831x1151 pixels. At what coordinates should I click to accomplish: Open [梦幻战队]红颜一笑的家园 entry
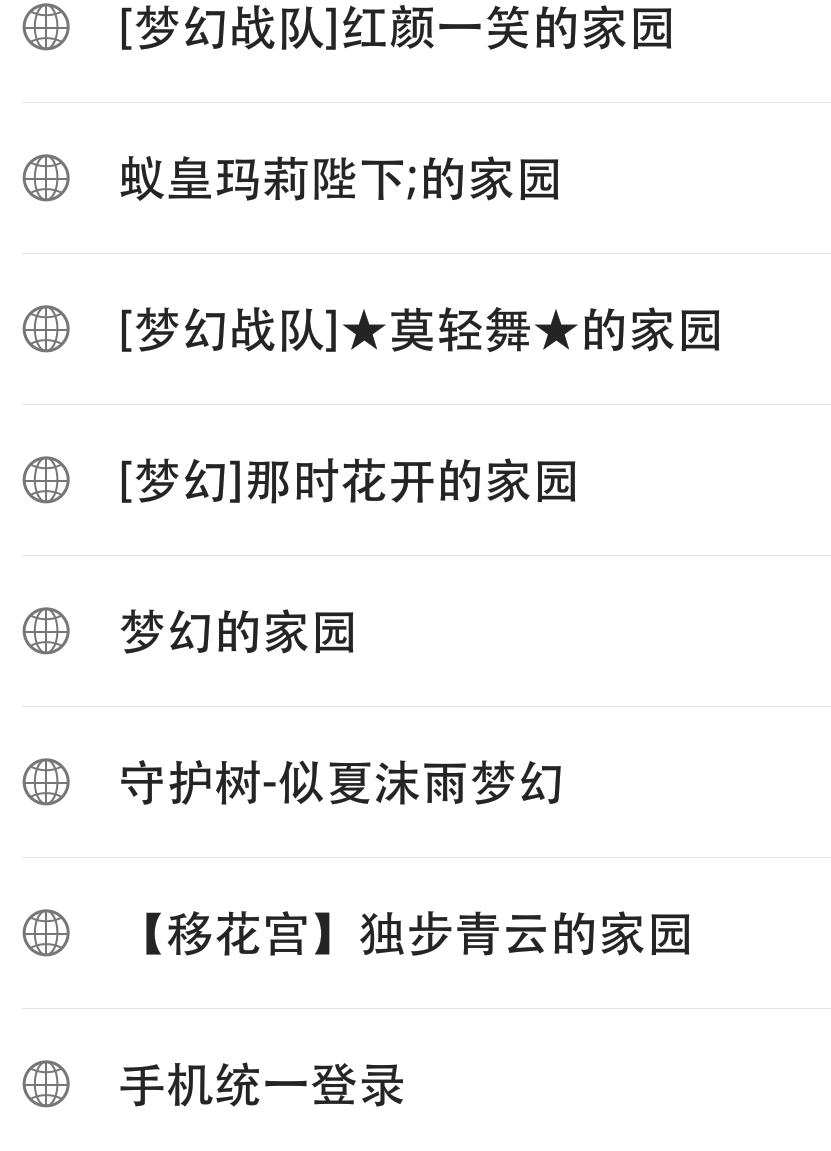click(x=396, y=29)
